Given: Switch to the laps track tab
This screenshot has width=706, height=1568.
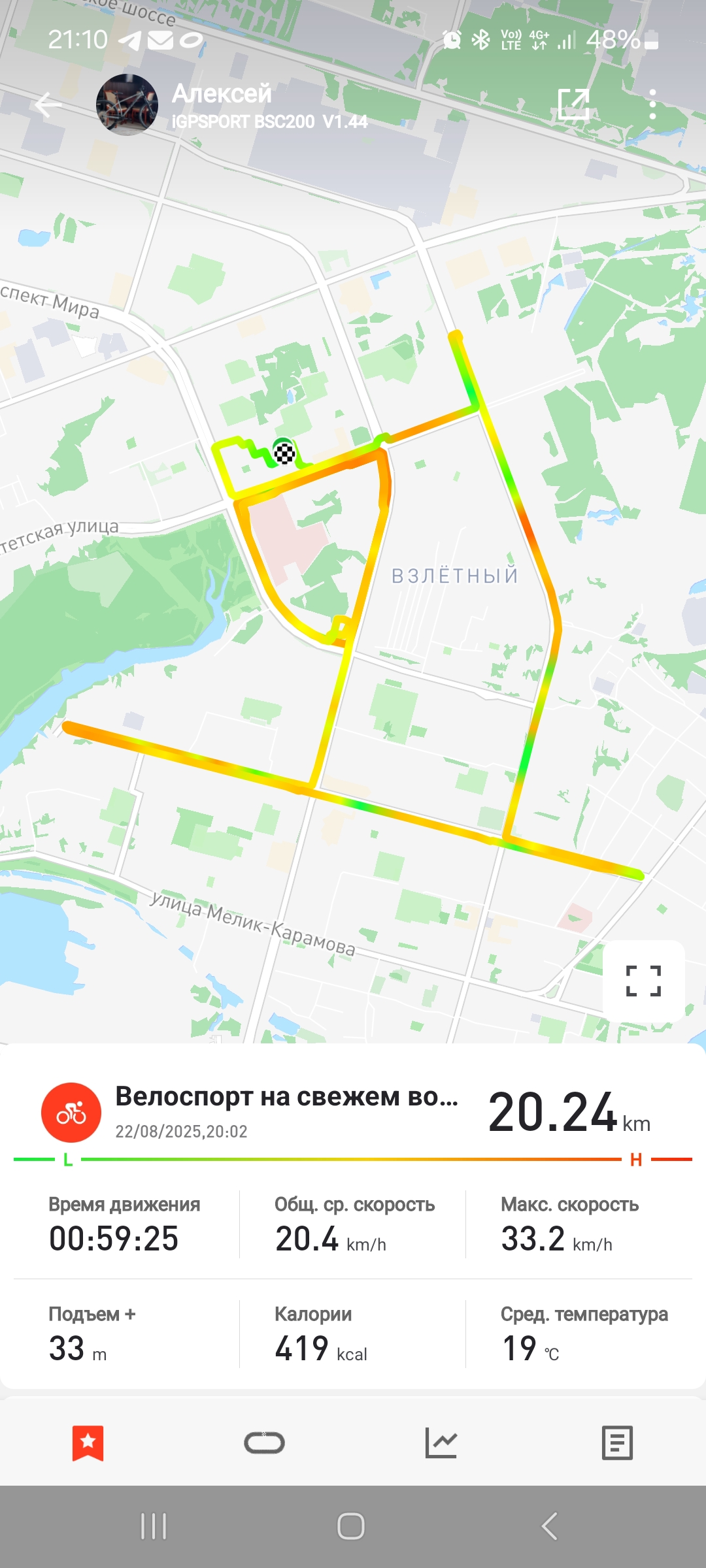Looking at the screenshot, I should (x=264, y=1443).
